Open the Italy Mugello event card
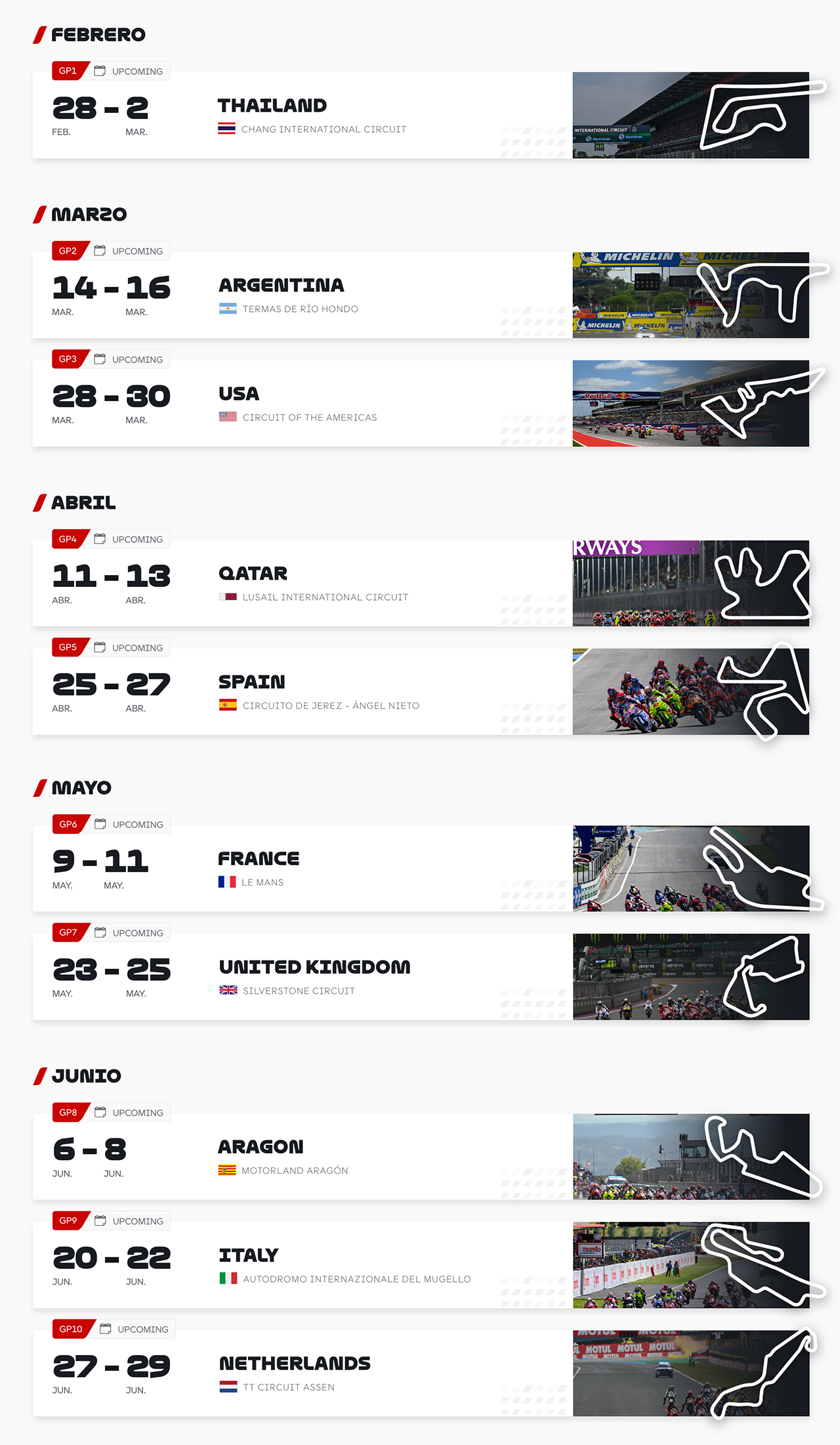This screenshot has height=1445, width=840. (420, 1265)
